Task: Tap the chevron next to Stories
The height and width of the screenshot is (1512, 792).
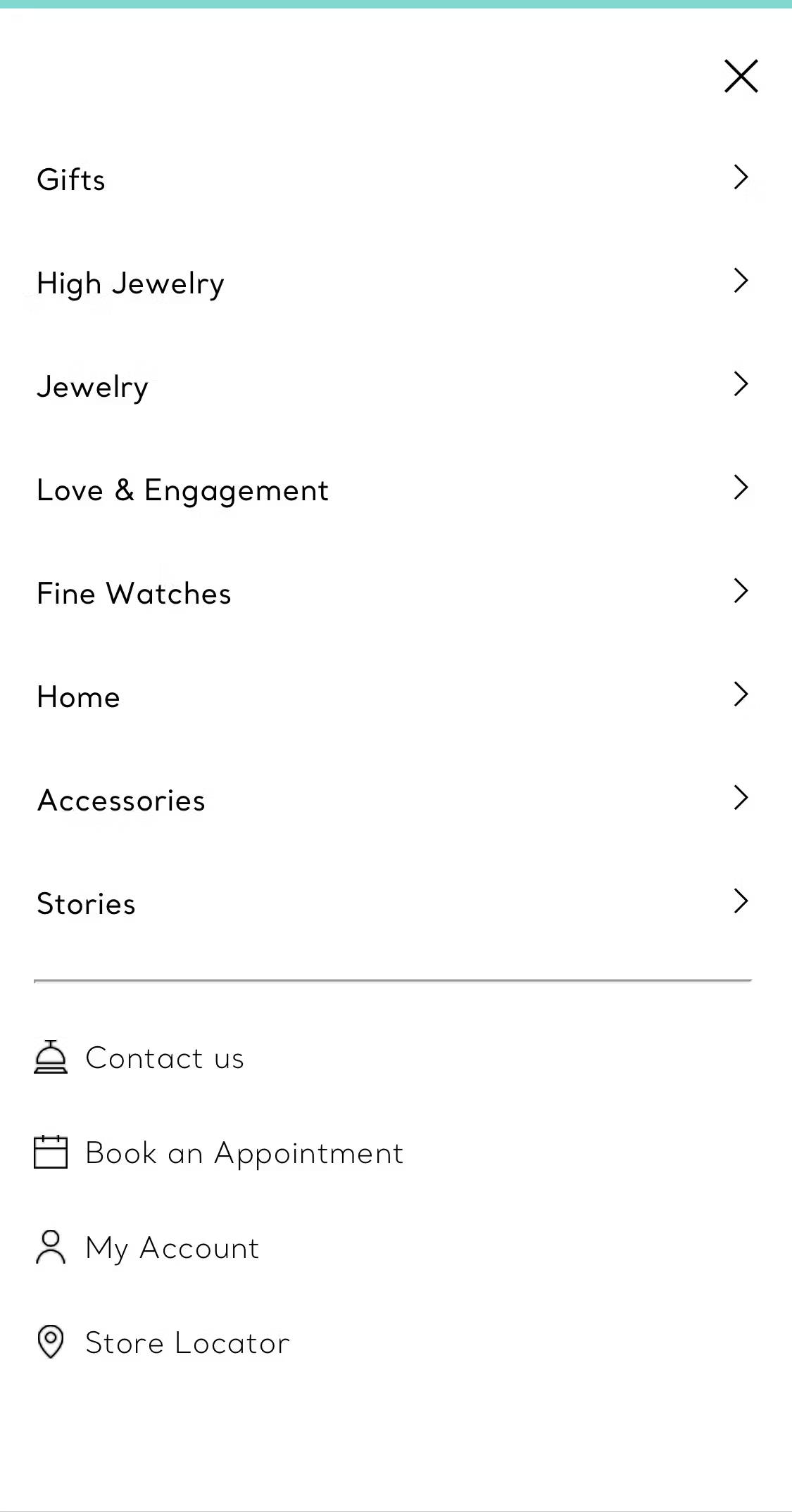Action: [741, 901]
